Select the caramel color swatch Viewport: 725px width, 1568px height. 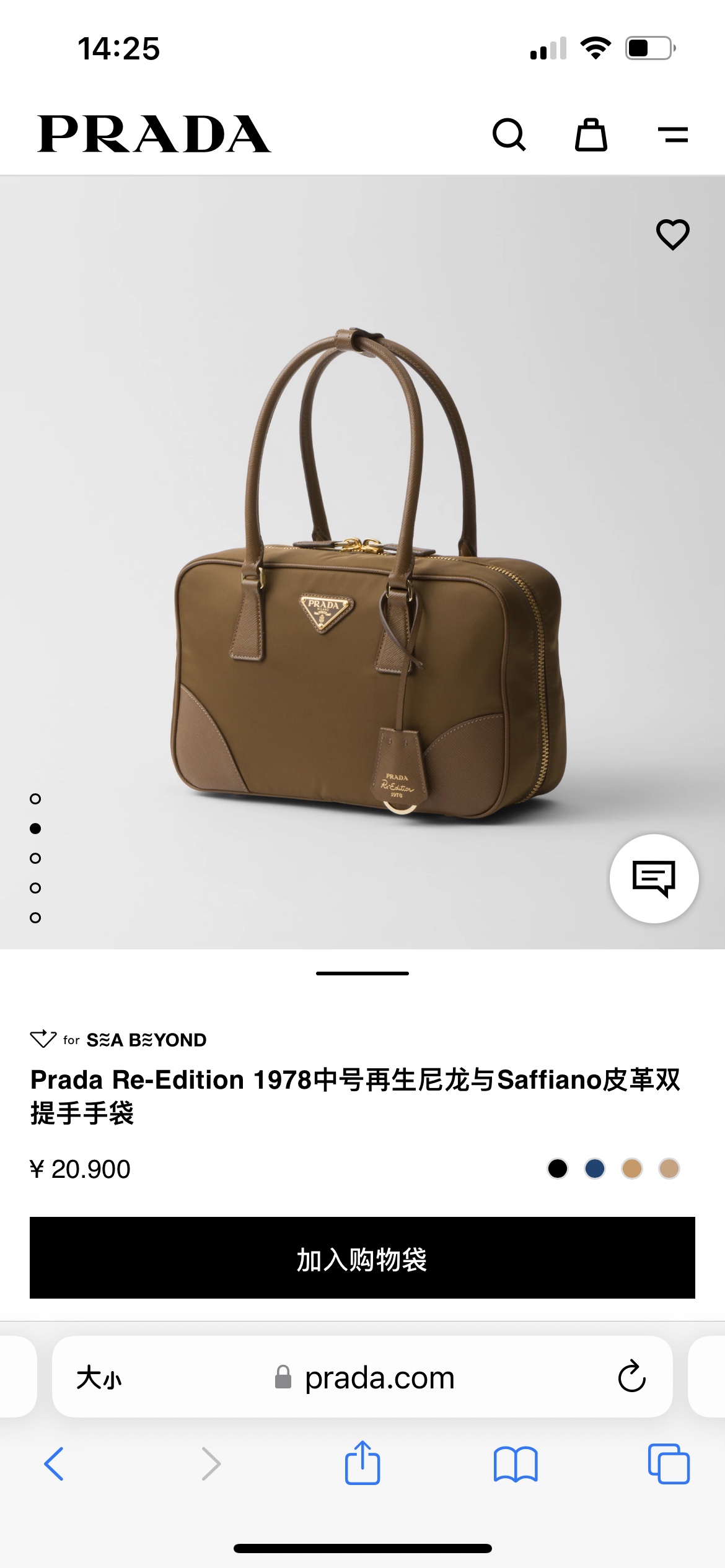click(x=632, y=1169)
